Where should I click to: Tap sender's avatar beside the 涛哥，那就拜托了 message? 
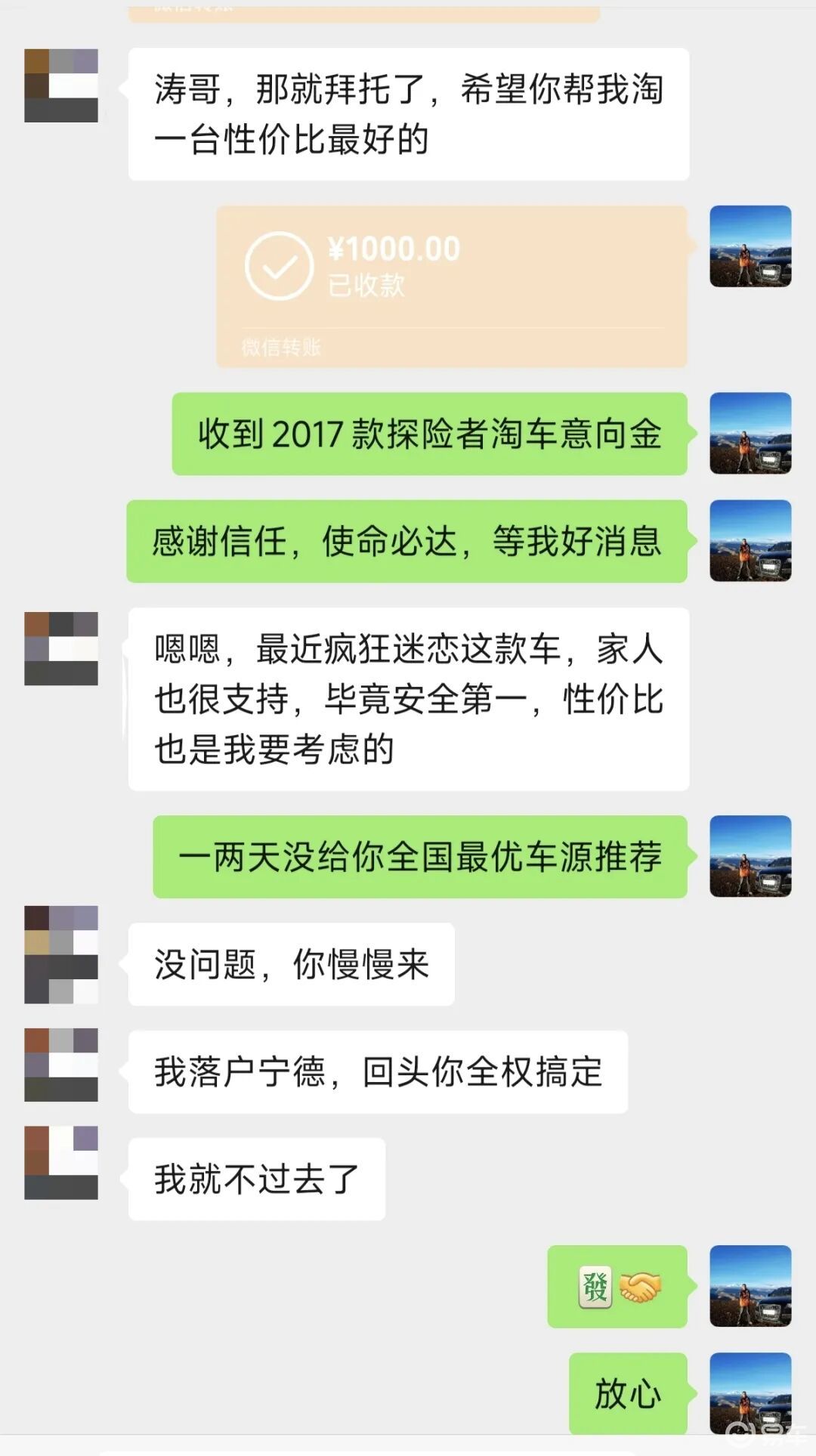coord(61,85)
